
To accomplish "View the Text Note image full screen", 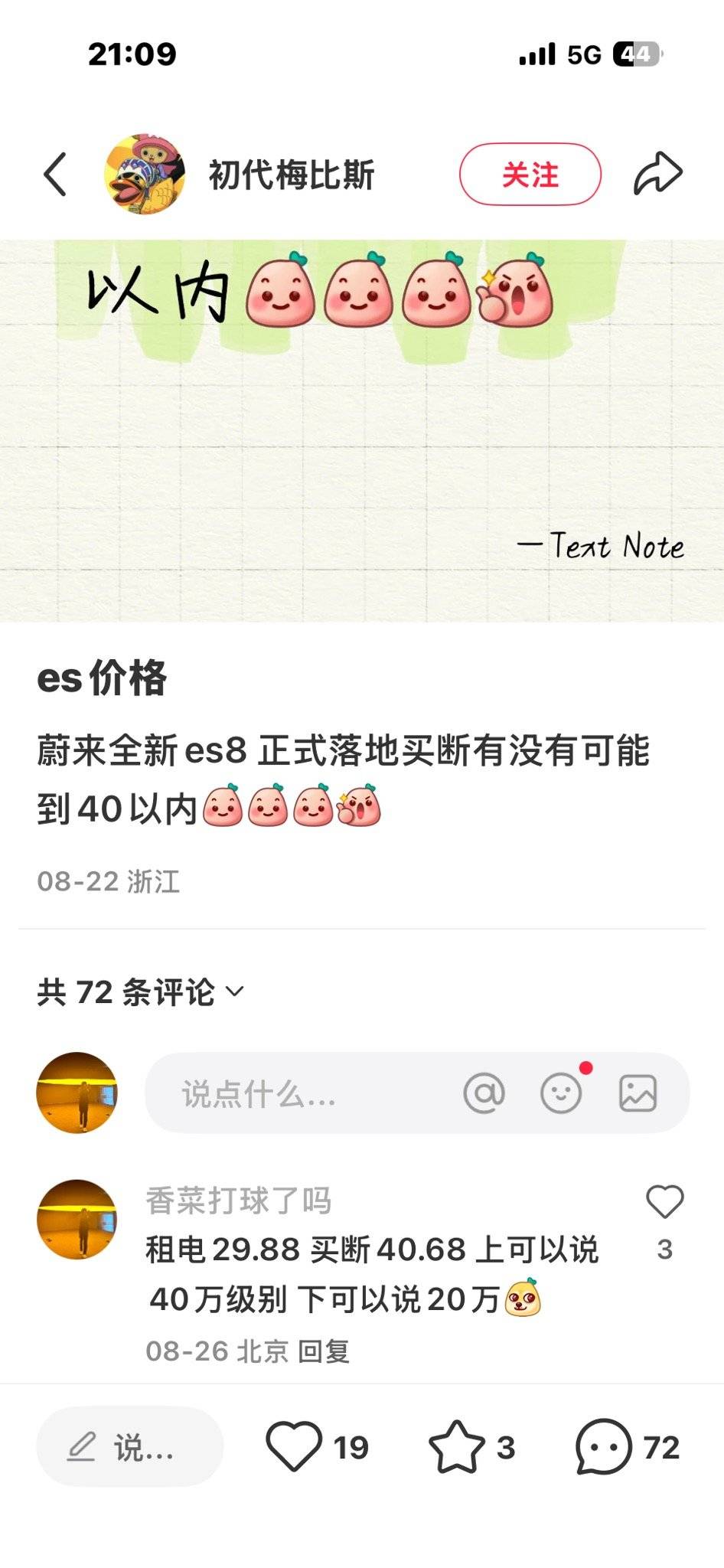I will [x=362, y=430].
